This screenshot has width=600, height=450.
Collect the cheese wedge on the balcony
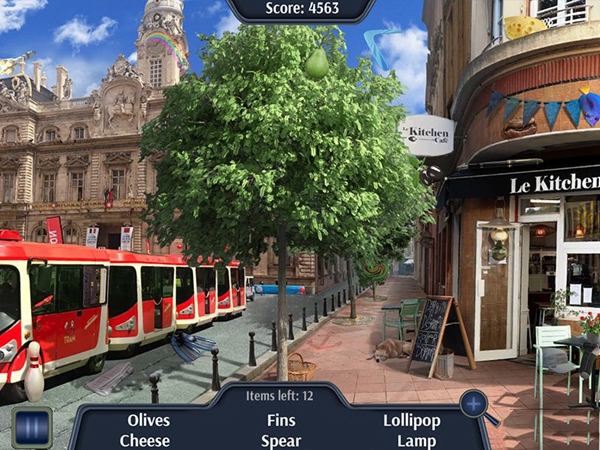[524, 28]
